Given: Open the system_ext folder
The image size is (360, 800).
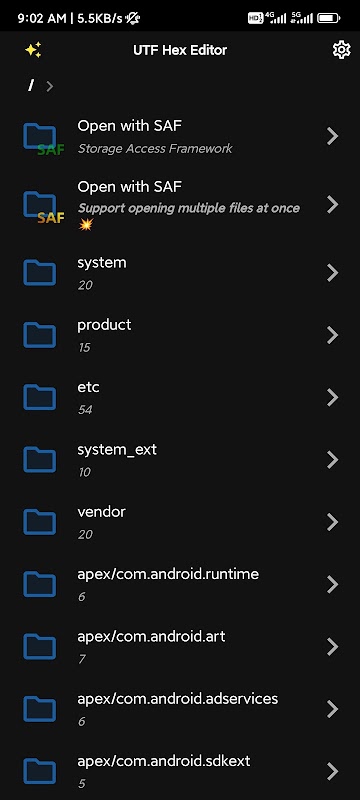Looking at the screenshot, I should point(180,460).
